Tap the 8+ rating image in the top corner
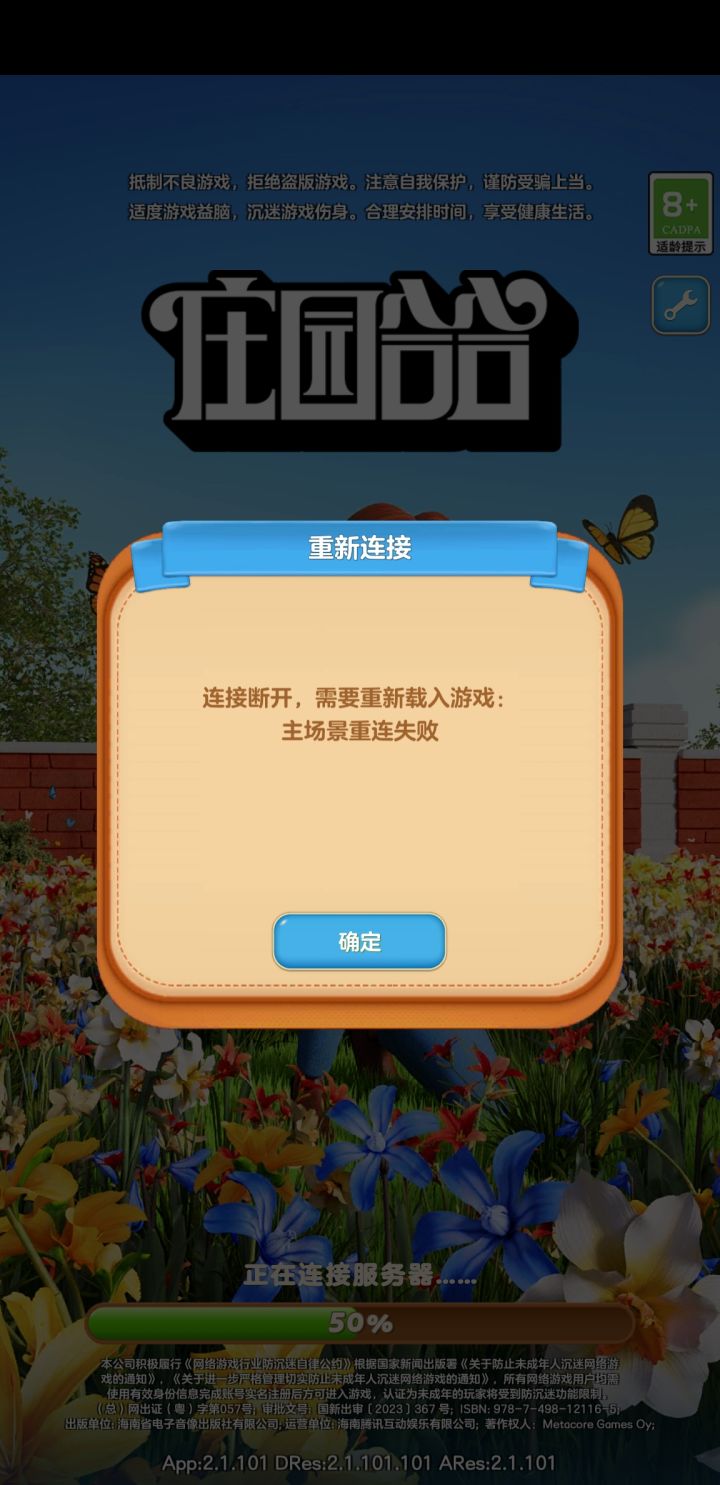 pos(680,207)
